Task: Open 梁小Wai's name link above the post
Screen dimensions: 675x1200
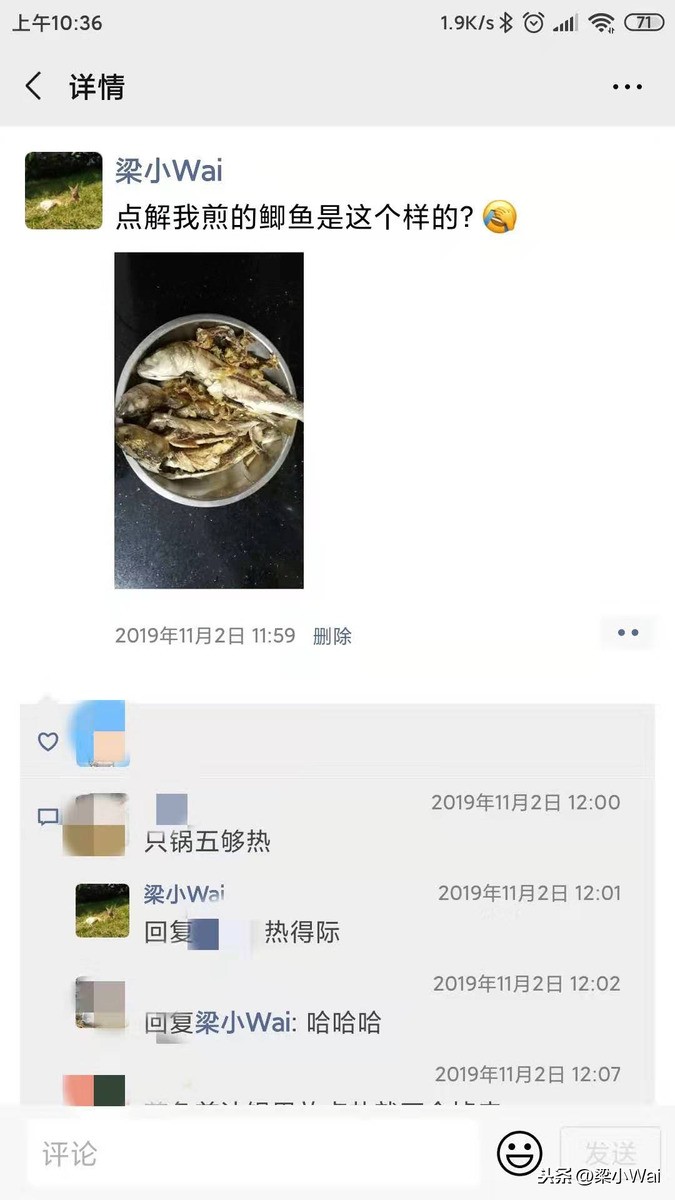Action: click(168, 171)
